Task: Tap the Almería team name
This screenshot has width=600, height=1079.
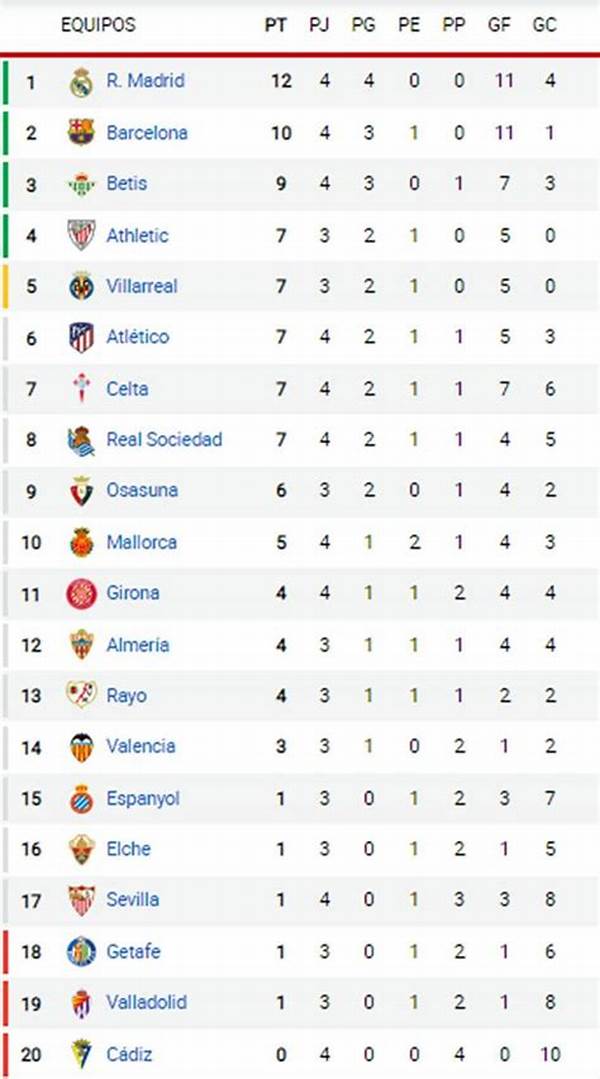Action: coord(138,645)
